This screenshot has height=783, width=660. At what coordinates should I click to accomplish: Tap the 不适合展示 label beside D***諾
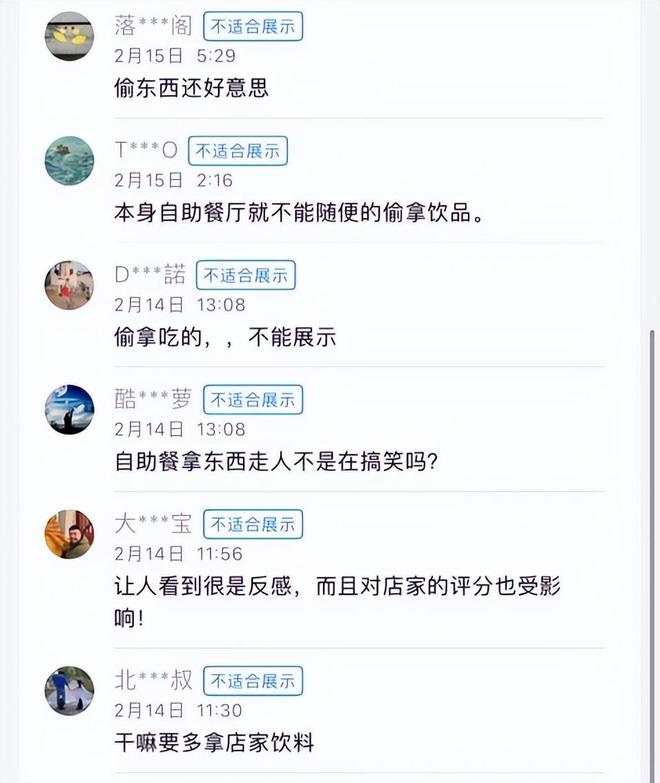[x=246, y=276]
